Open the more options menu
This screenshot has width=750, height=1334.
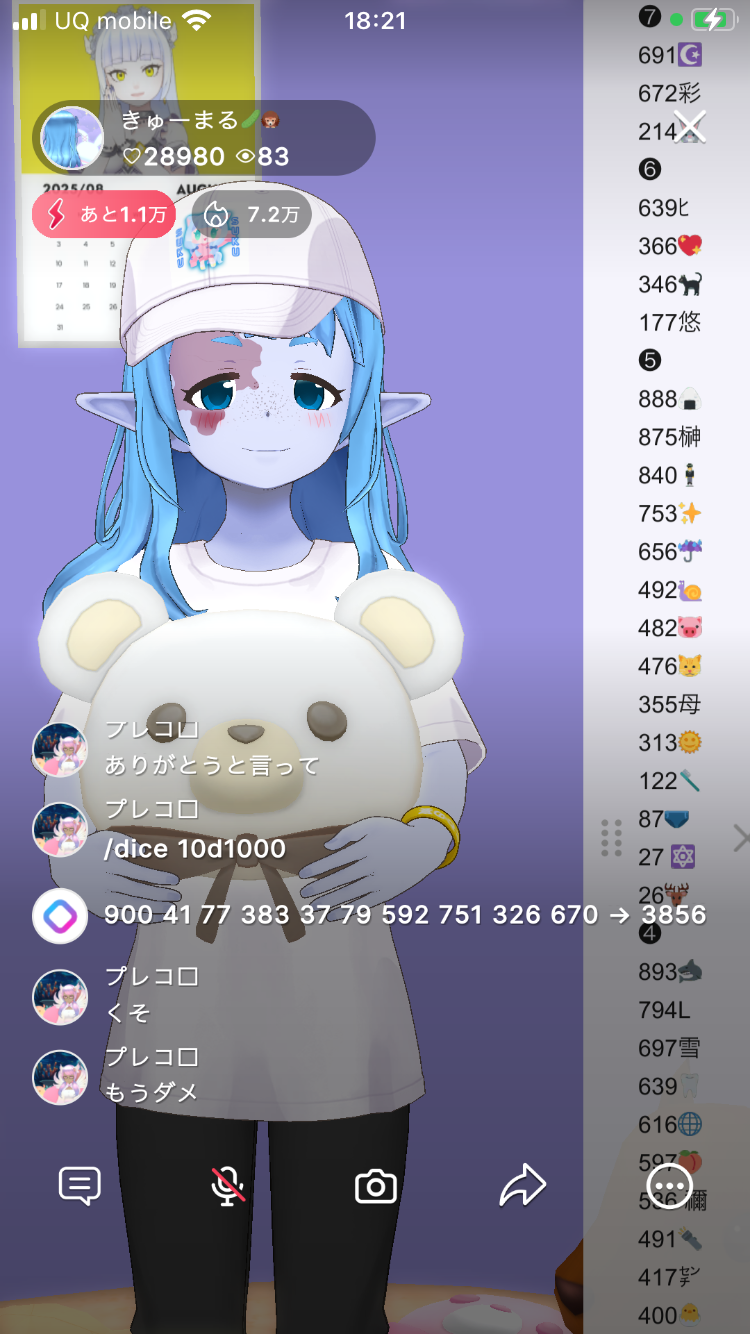pos(669,1187)
